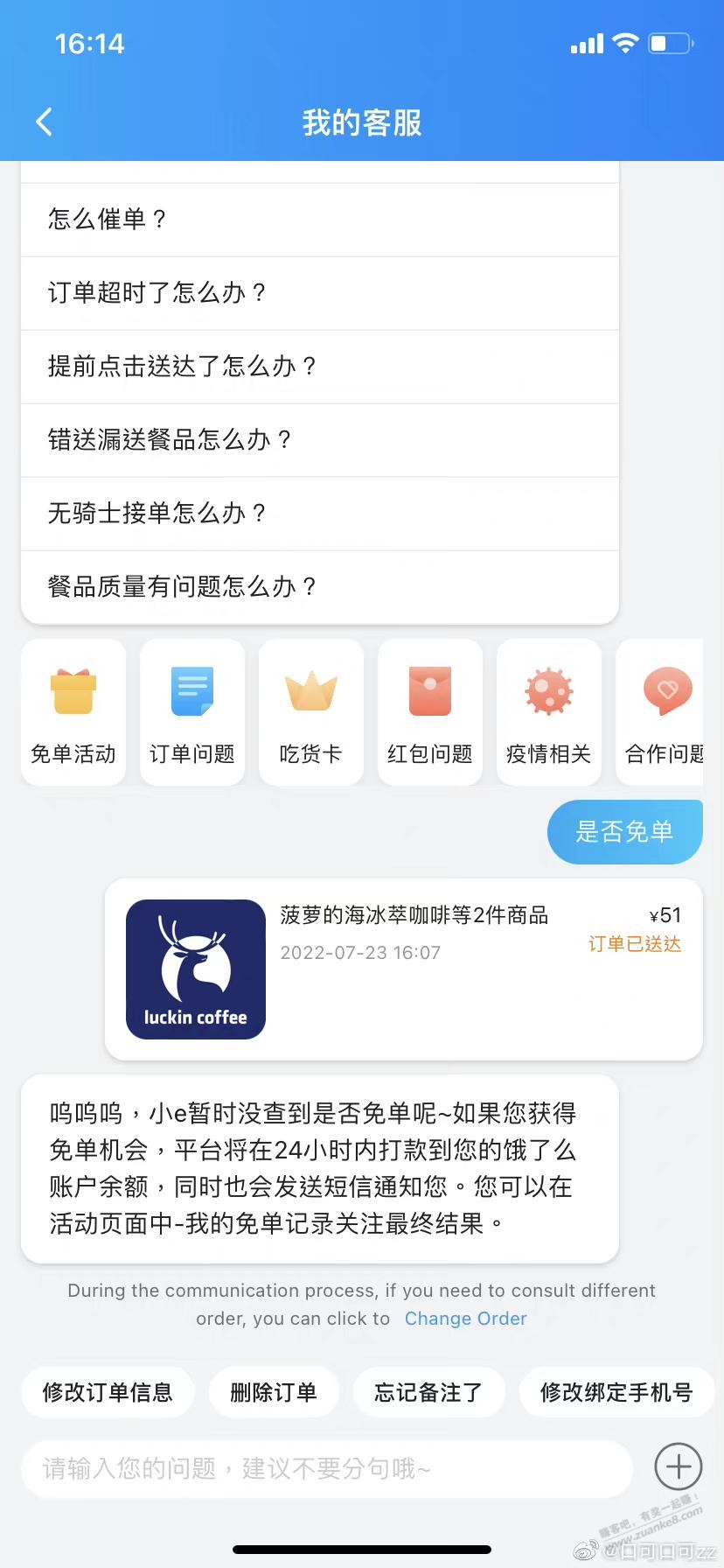Open 餐品质量有问题怎么办 question
This screenshot has width=724, height=1568.
(x=320, y=587)
